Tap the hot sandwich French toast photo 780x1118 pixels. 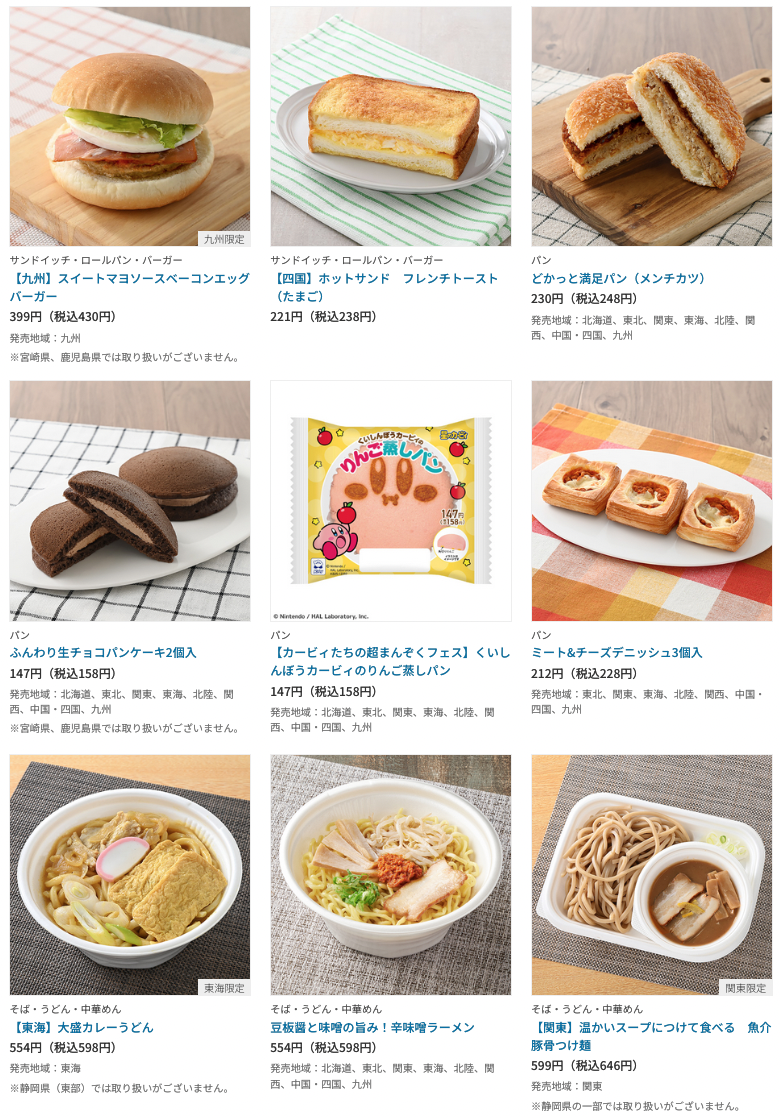coord(390,127)
